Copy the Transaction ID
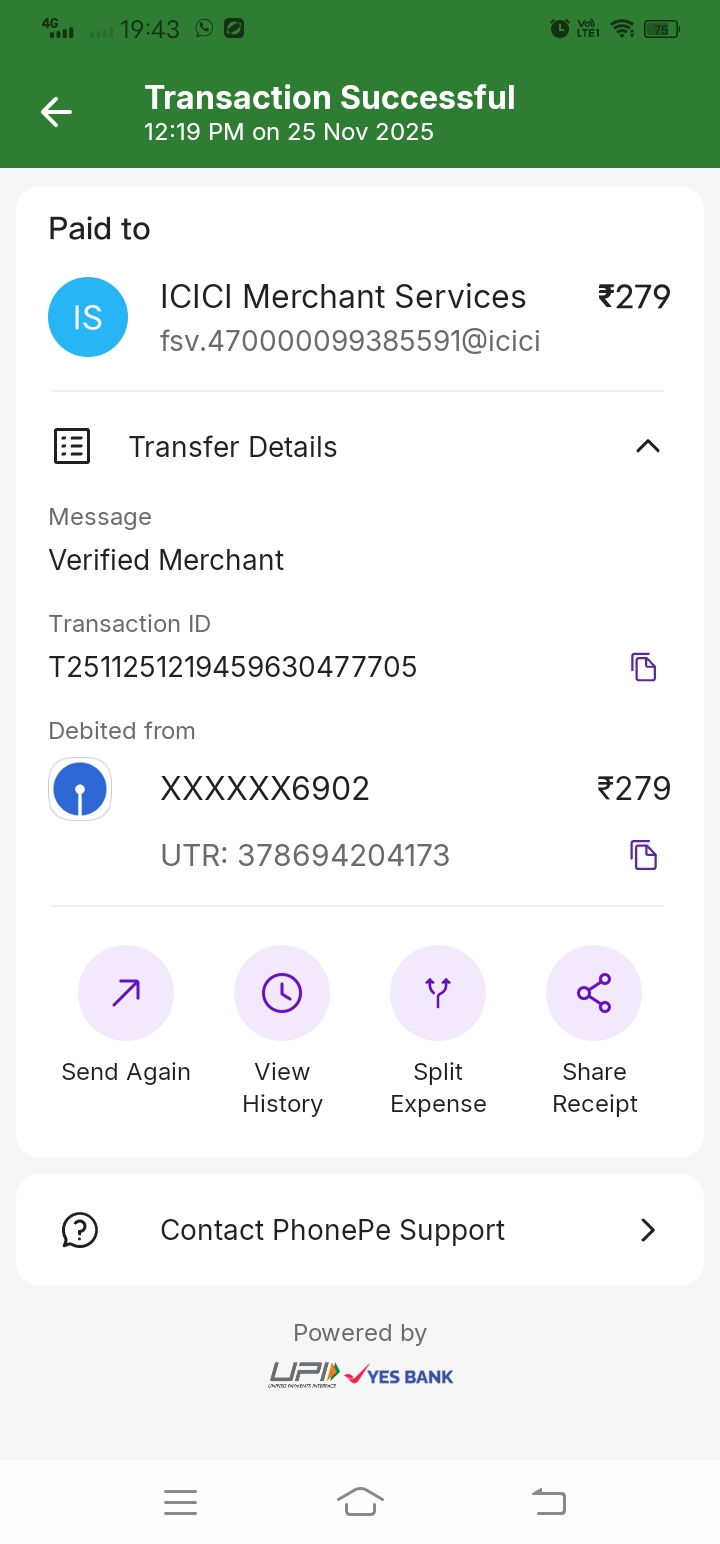Viewport: 720px width, 1544px height. pos(643,667)
